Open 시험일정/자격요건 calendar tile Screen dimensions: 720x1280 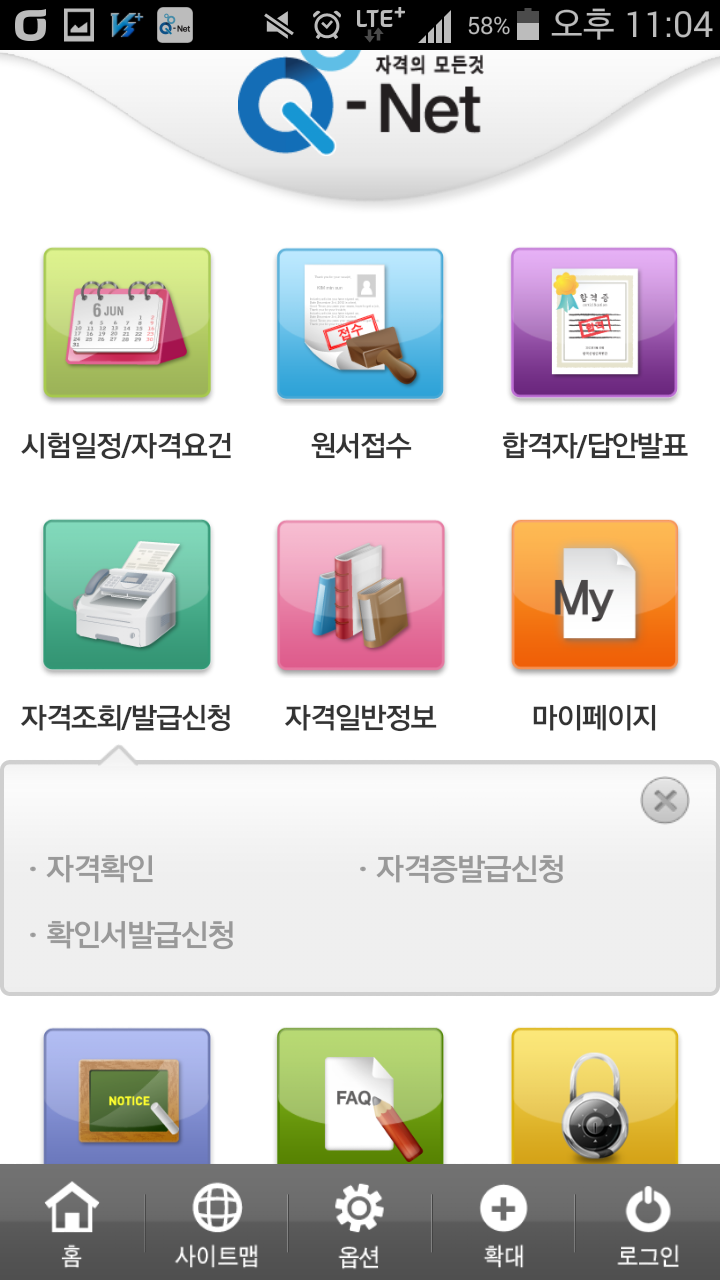click(127, 323)
